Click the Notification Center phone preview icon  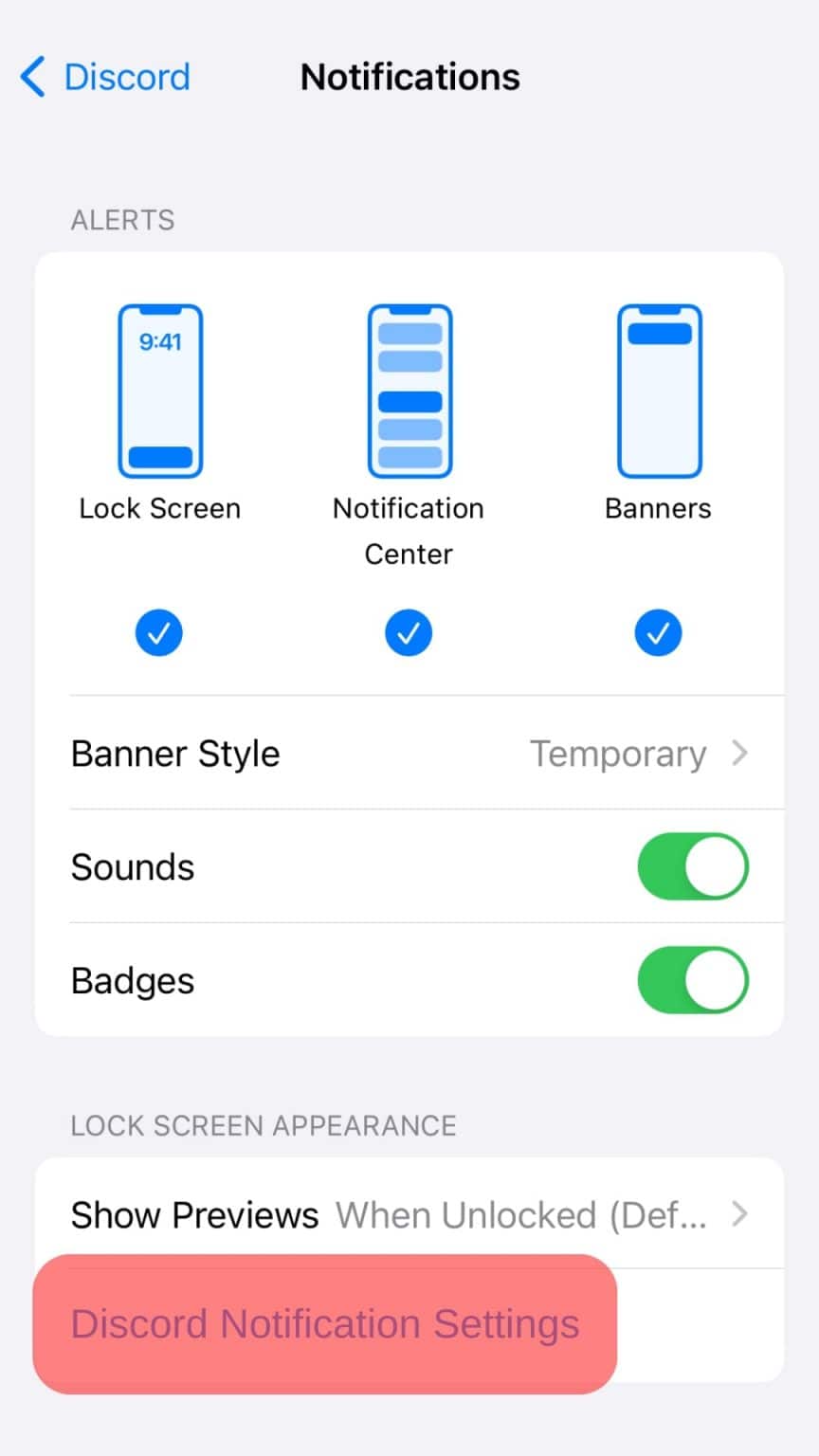[x=409, y=389]
